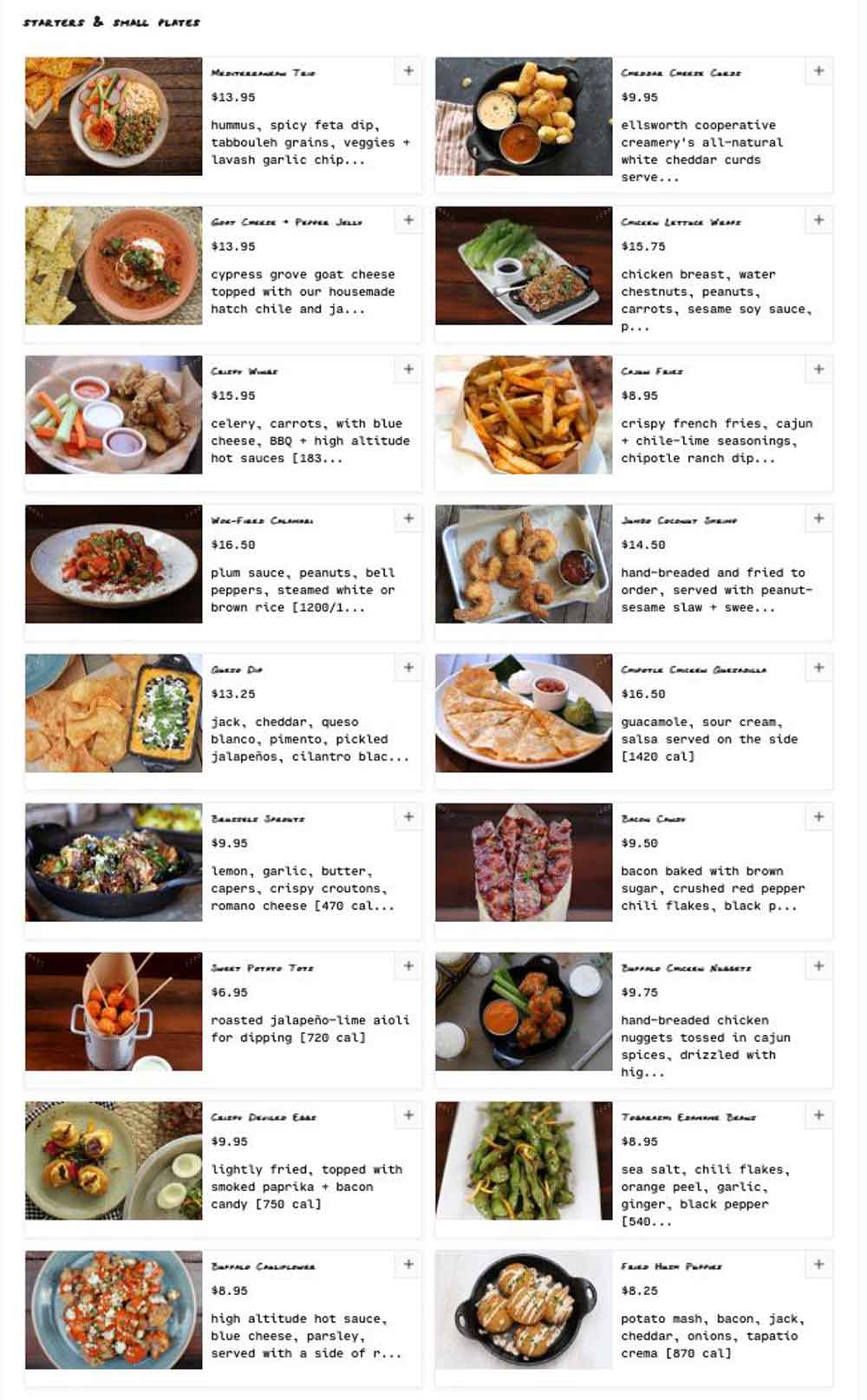Add Sweet Potato Tots using the plus
867x1400 pixels.
408,966
